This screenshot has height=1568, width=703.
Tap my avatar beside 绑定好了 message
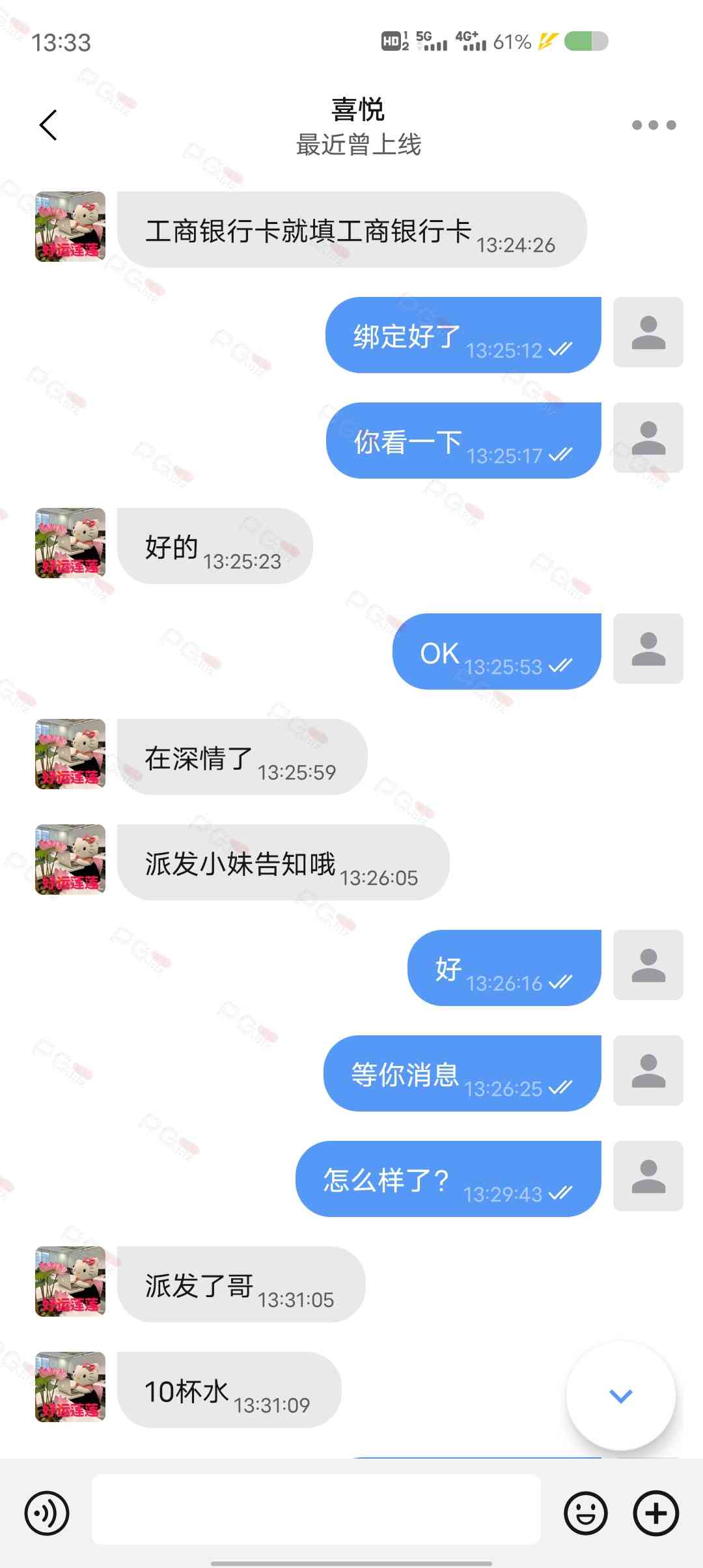coord(648,332)
